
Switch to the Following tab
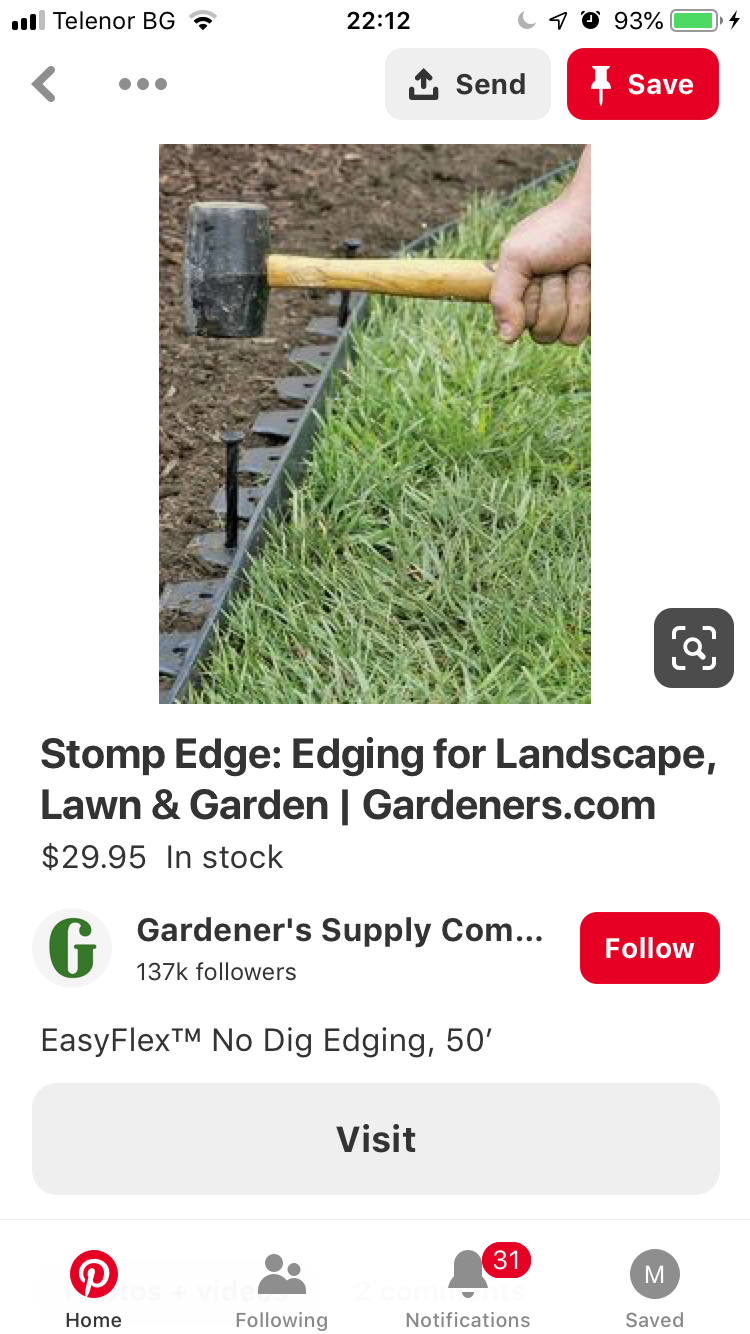click(x=281, y=1290)
